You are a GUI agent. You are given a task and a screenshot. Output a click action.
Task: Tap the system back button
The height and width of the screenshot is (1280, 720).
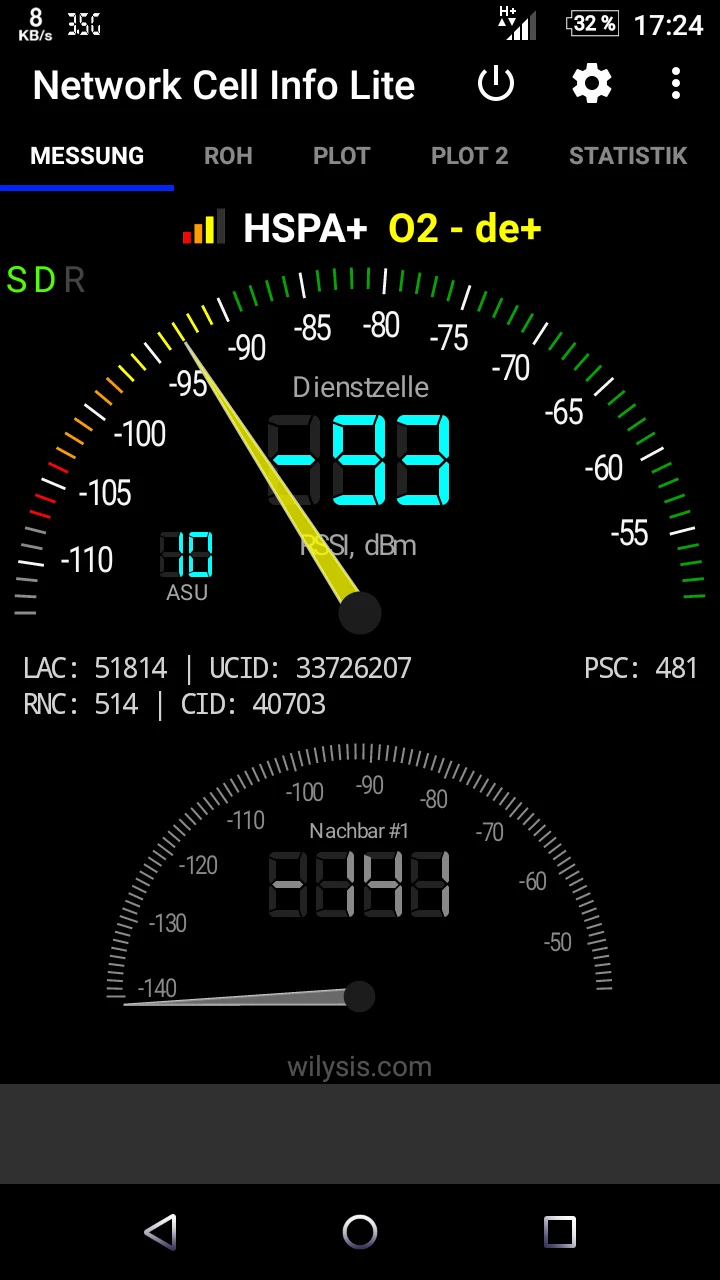click(160, 1232)
